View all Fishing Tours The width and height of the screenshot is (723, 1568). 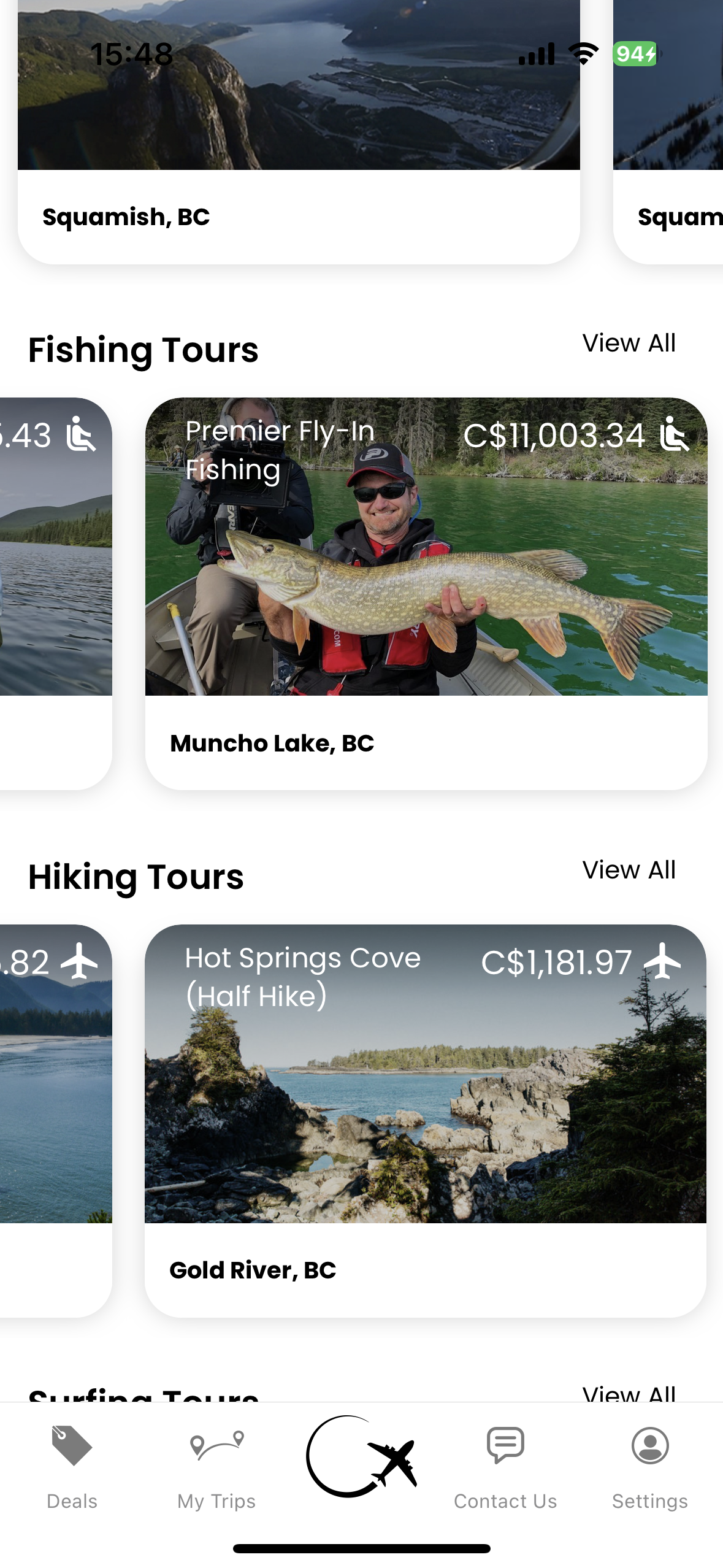pos(629,344)
